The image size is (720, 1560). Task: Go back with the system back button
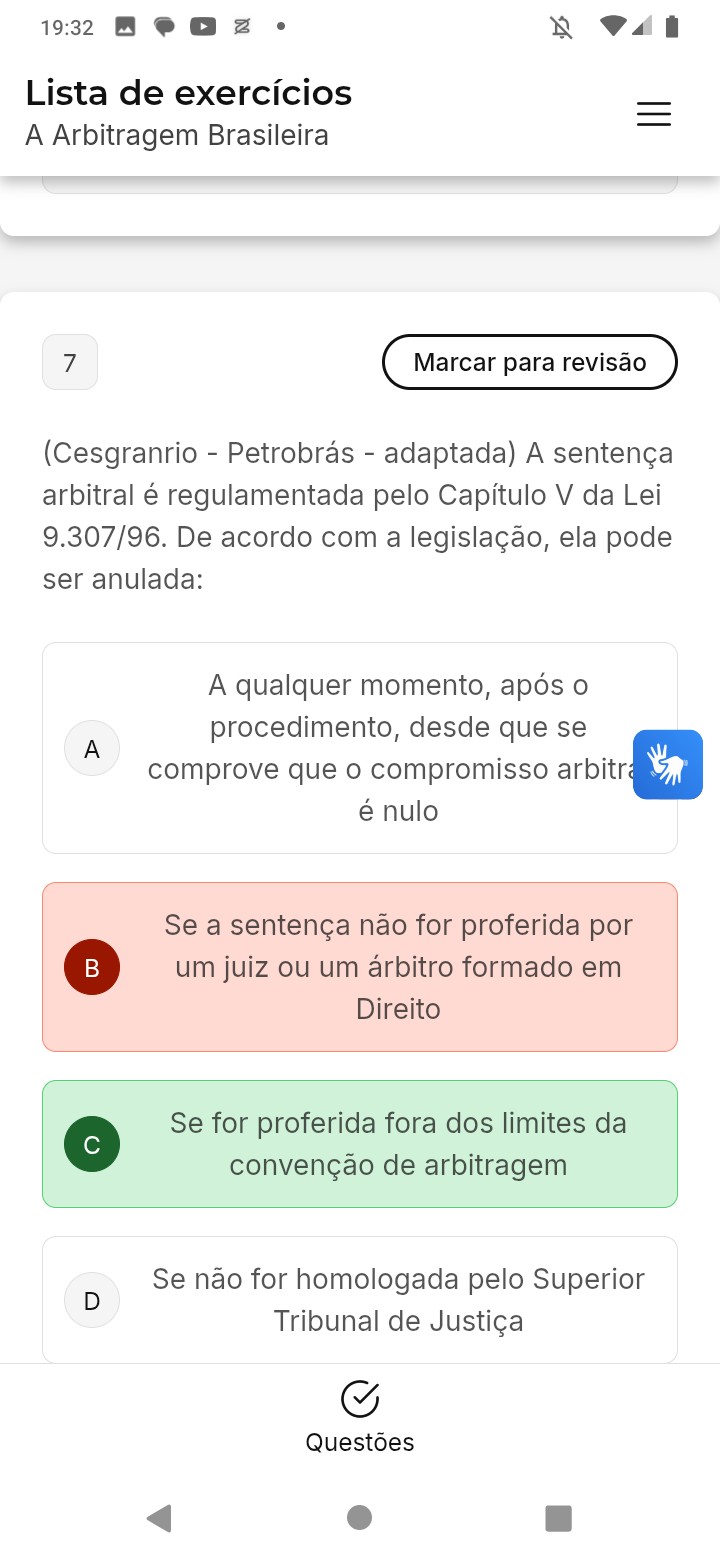(x=159, y=1518)
